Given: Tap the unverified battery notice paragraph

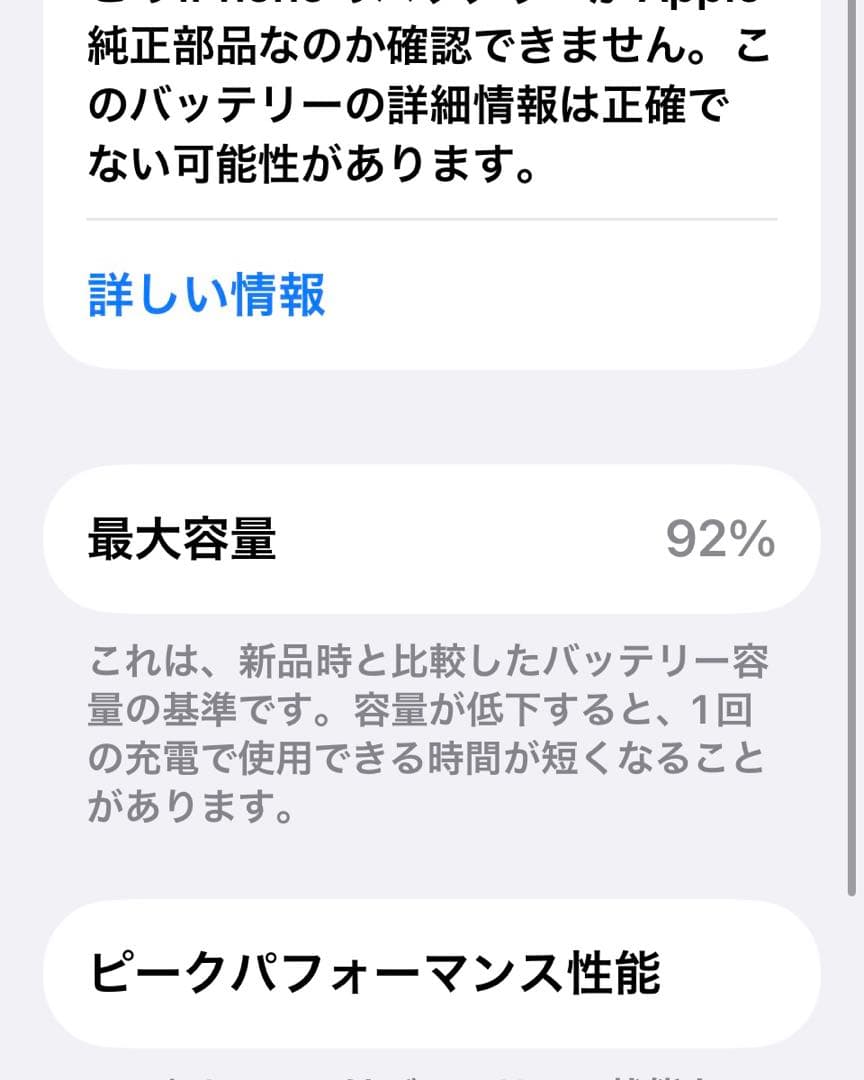Looking at the screenshot, I should 430,100.
